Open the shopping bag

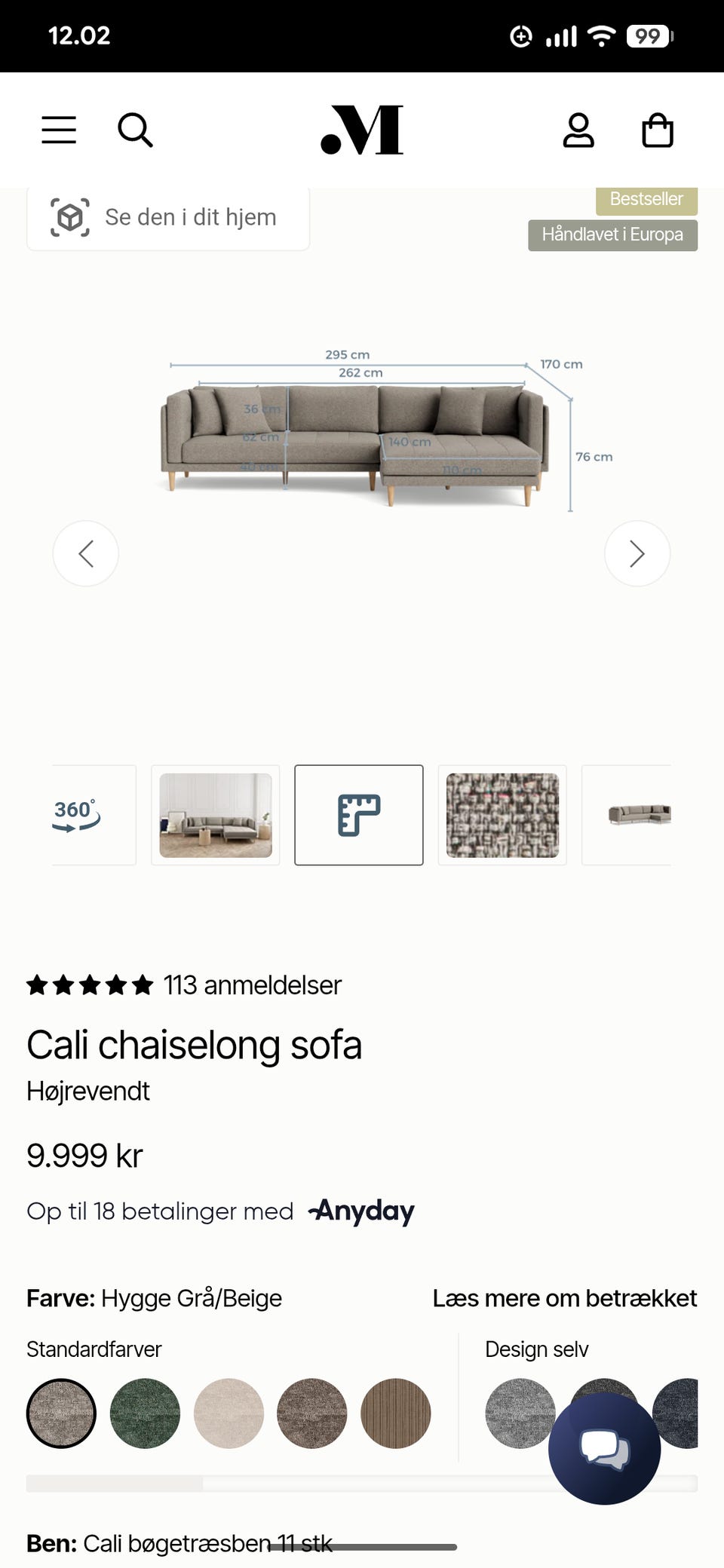[657, 130]
